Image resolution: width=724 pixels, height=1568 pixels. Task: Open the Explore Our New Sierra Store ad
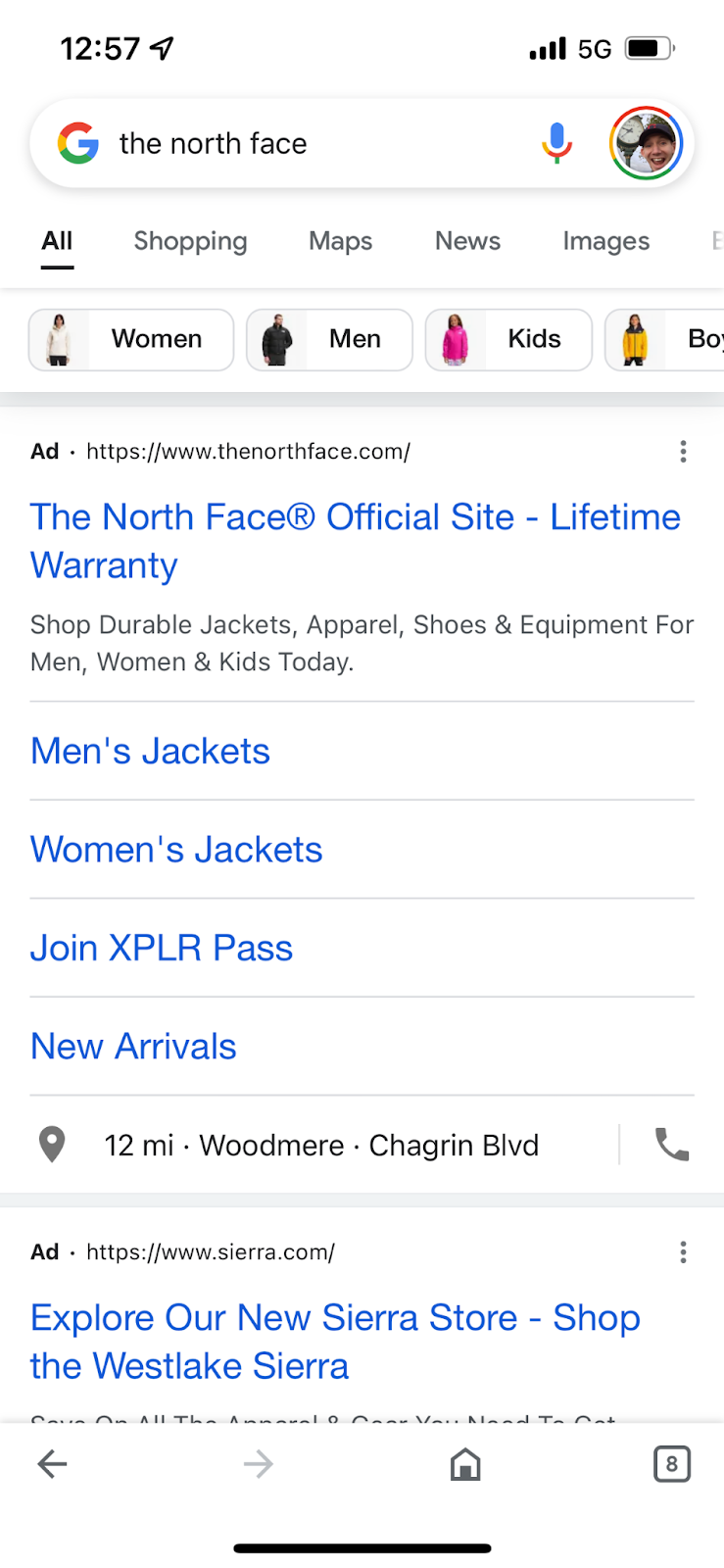pos(335,1342)
